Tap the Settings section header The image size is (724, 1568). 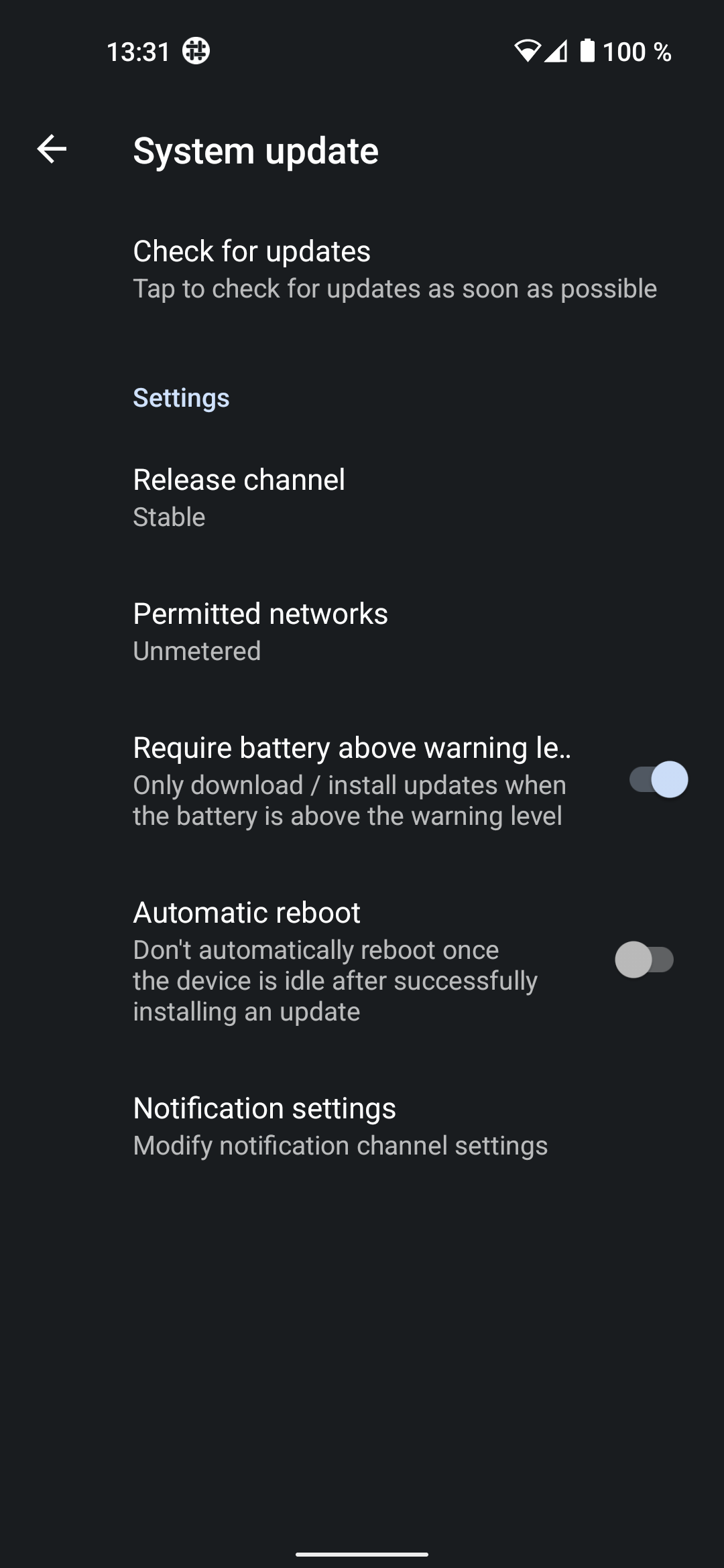(181, 397)
